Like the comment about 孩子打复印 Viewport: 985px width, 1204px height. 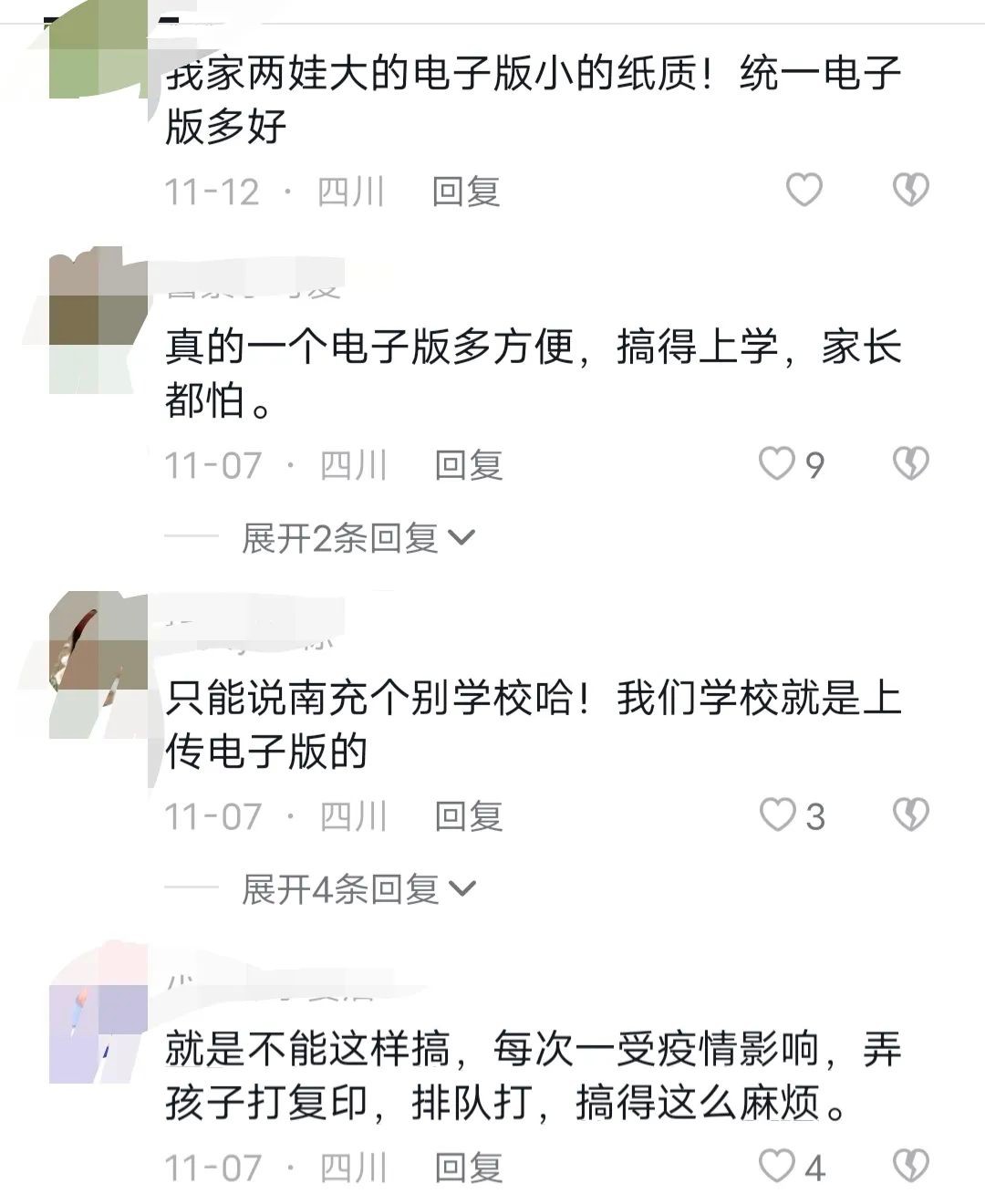click(778, 1166)
